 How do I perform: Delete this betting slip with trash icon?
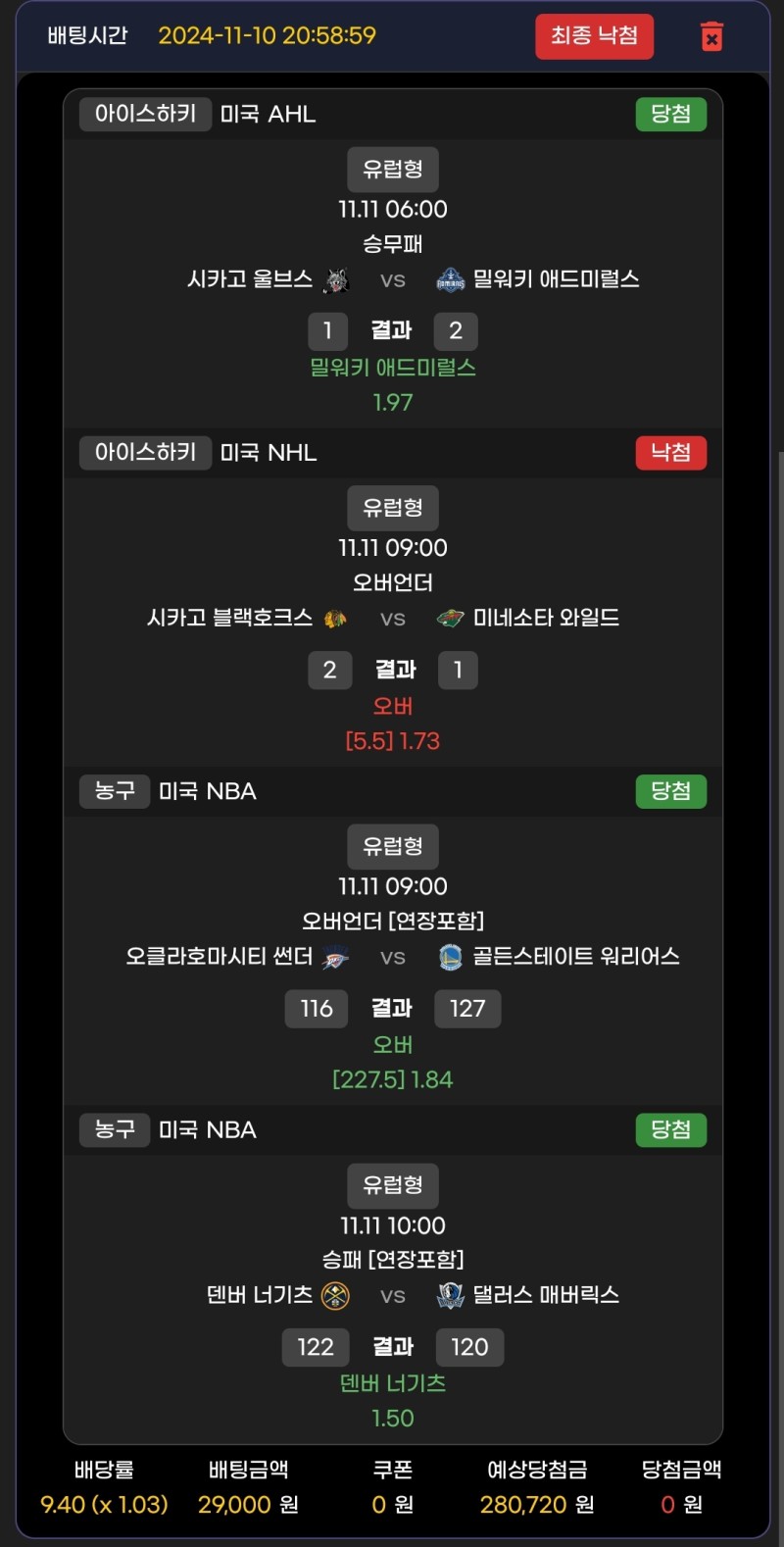[x=712, y=36]
